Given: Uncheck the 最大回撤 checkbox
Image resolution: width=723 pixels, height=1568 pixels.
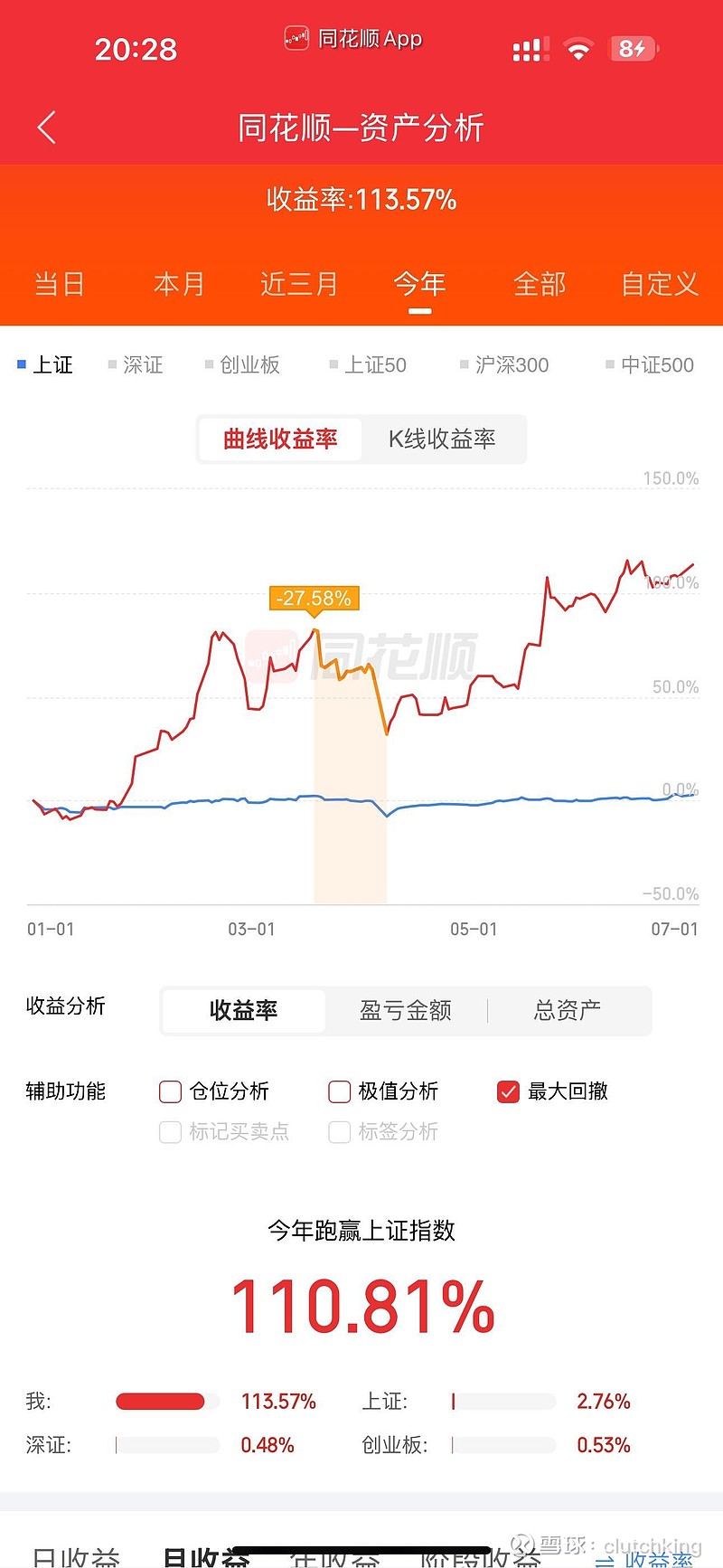Looking at the screenshot, I should tap(507, 1091).
